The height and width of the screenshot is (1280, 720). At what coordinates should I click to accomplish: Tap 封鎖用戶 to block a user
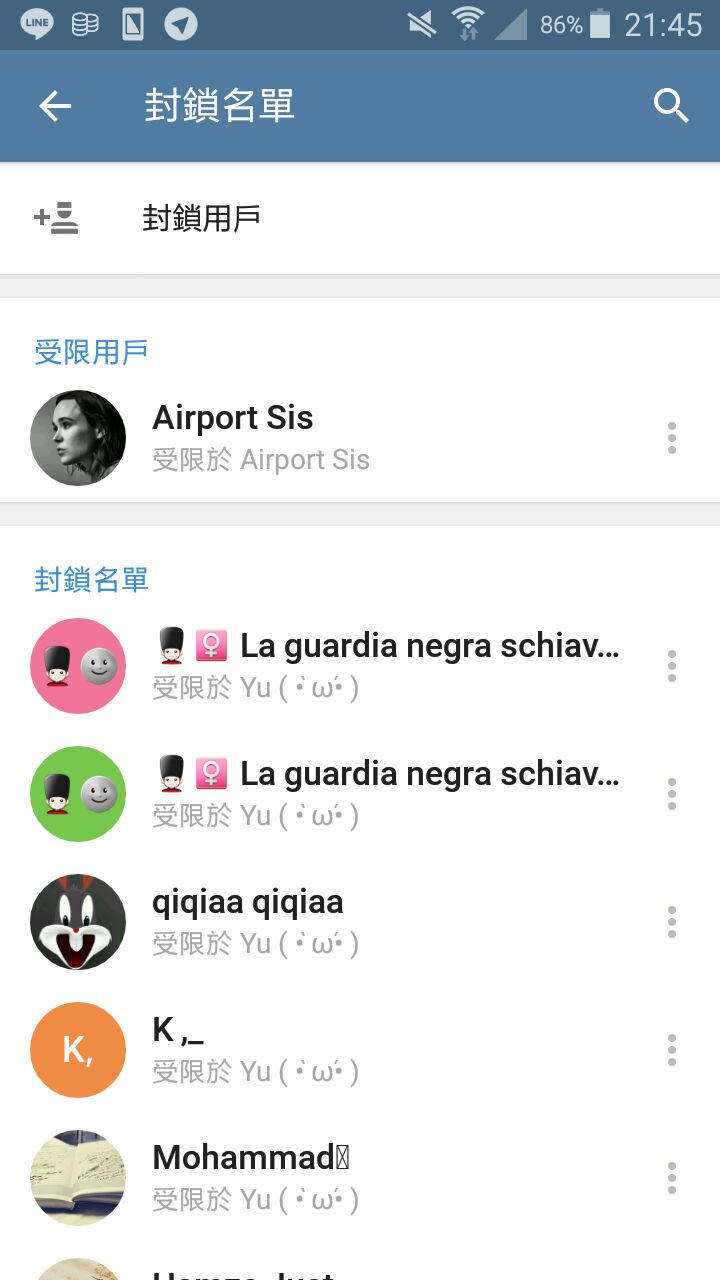[202, 218]
